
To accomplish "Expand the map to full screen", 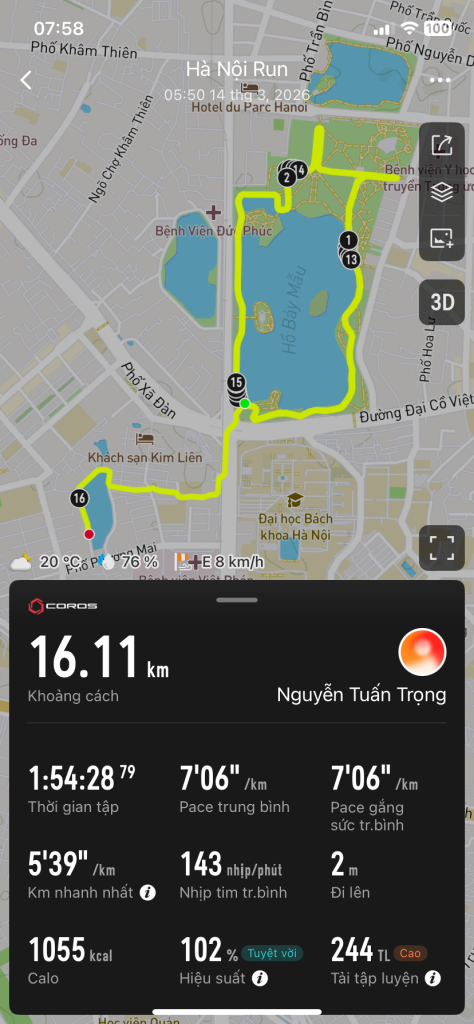I will tap(442, 548).
